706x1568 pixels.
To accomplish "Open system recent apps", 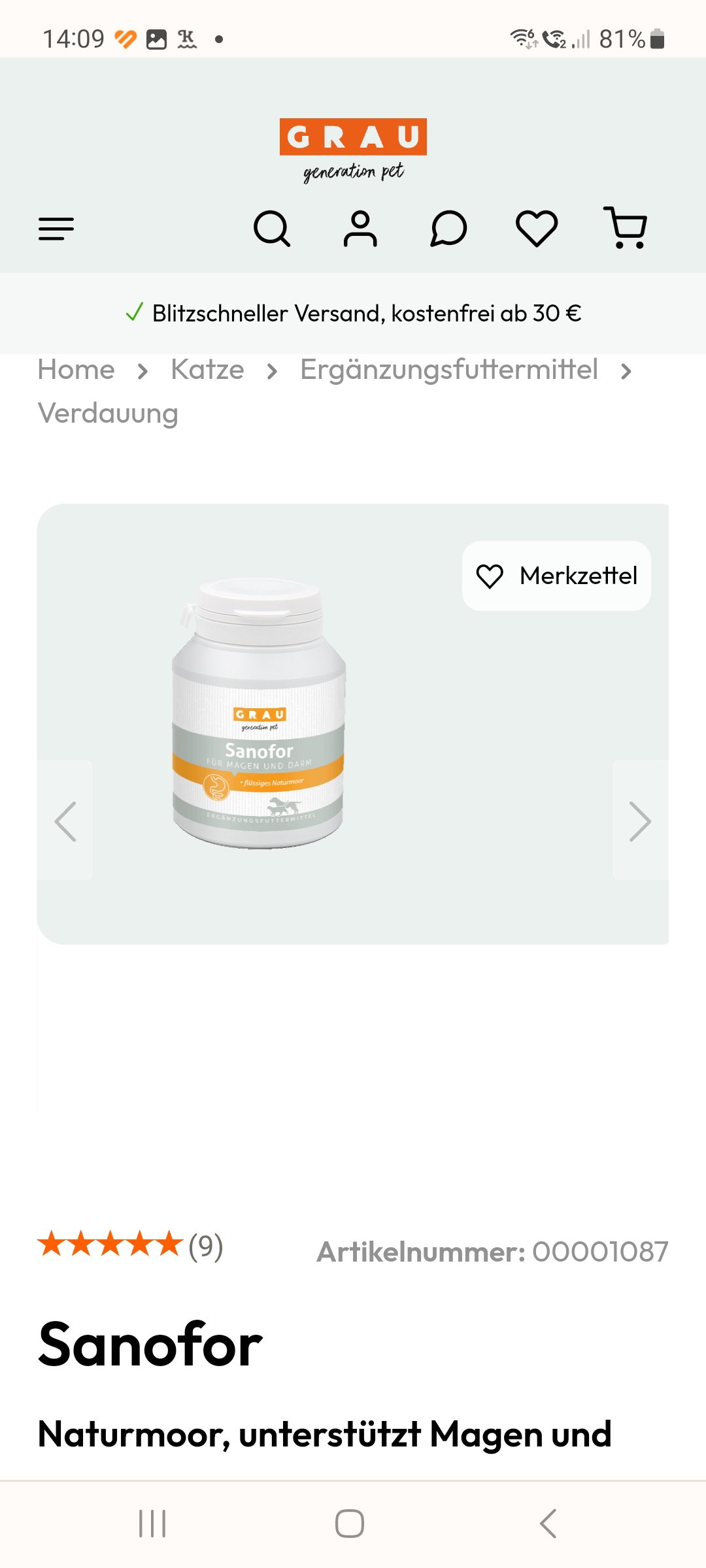I will [152, 1524].
